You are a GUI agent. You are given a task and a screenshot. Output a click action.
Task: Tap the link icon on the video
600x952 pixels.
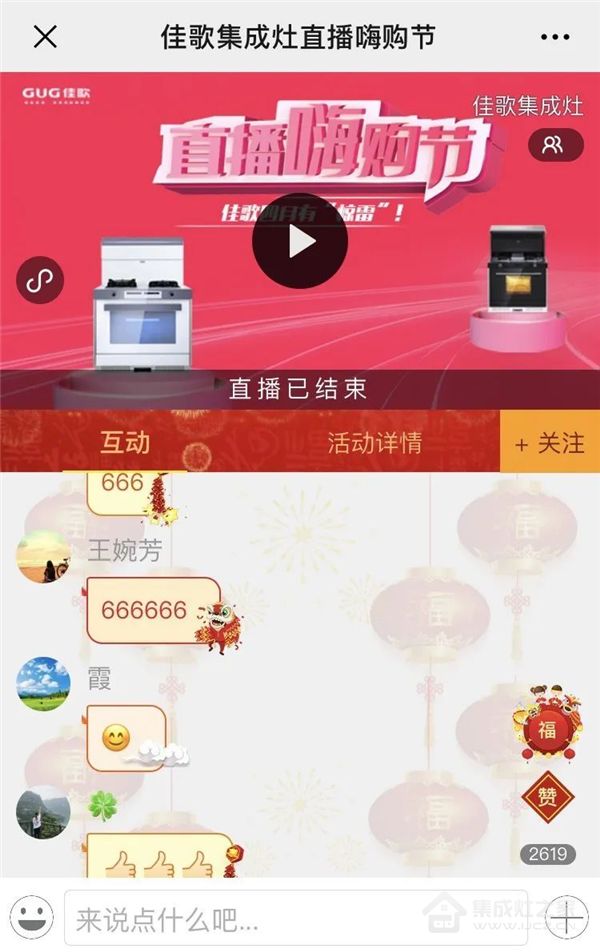(40, 280)
